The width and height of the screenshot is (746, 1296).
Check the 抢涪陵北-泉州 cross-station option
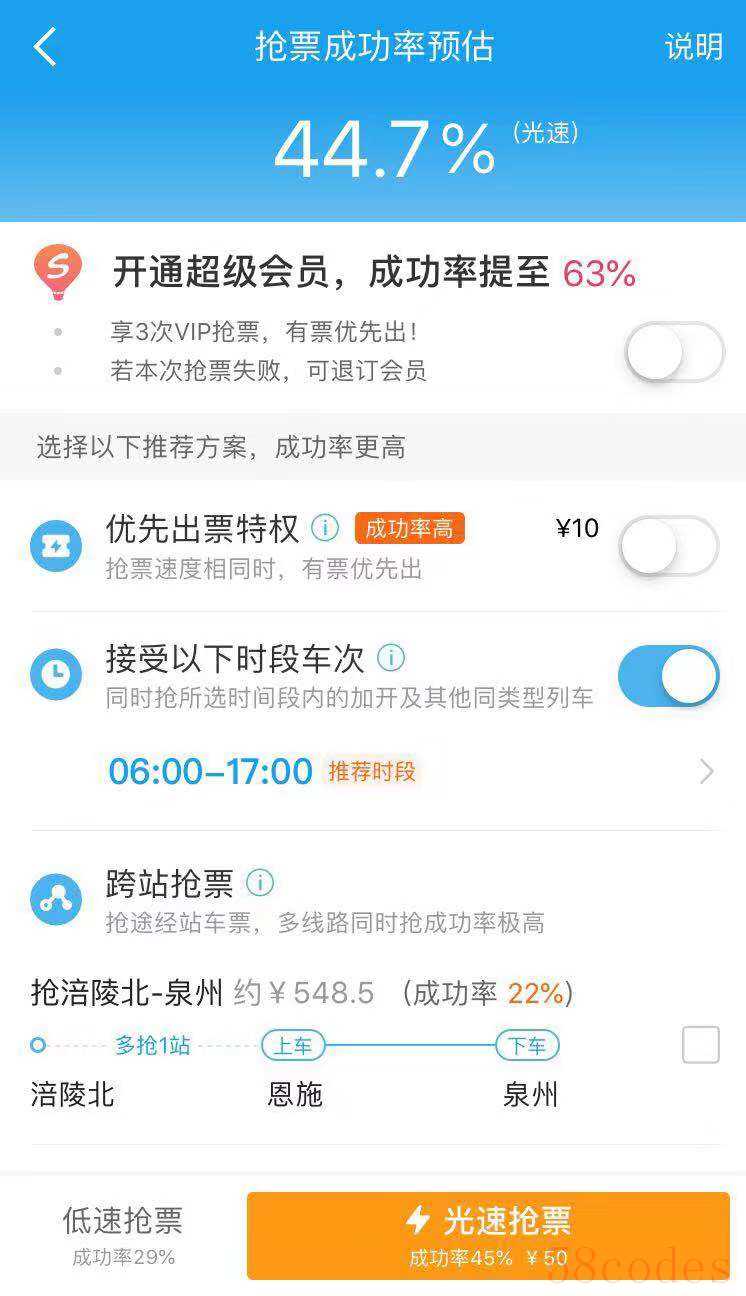coord(701,1045)
